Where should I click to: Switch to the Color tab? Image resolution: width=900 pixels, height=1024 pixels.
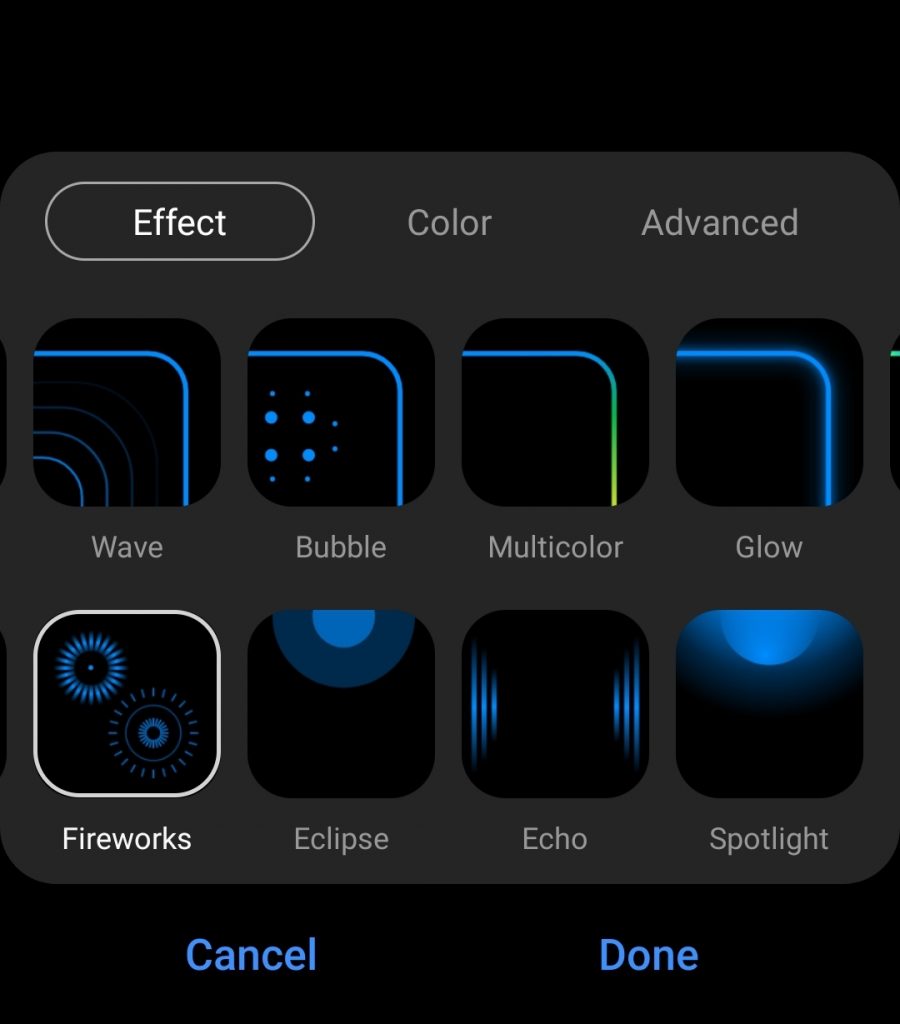449,222
